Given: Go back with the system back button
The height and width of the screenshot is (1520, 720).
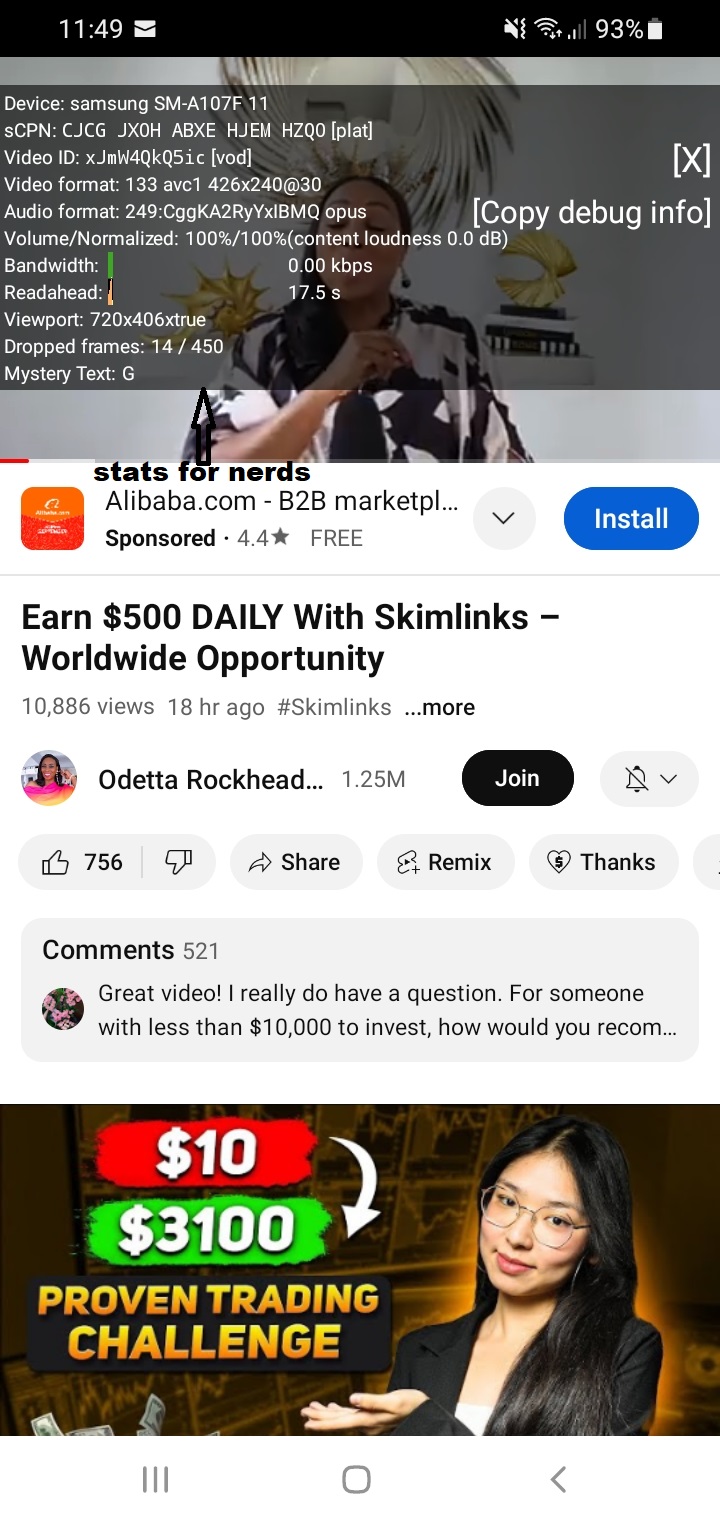Looking at the screenshot, I should click(558, 1479).
